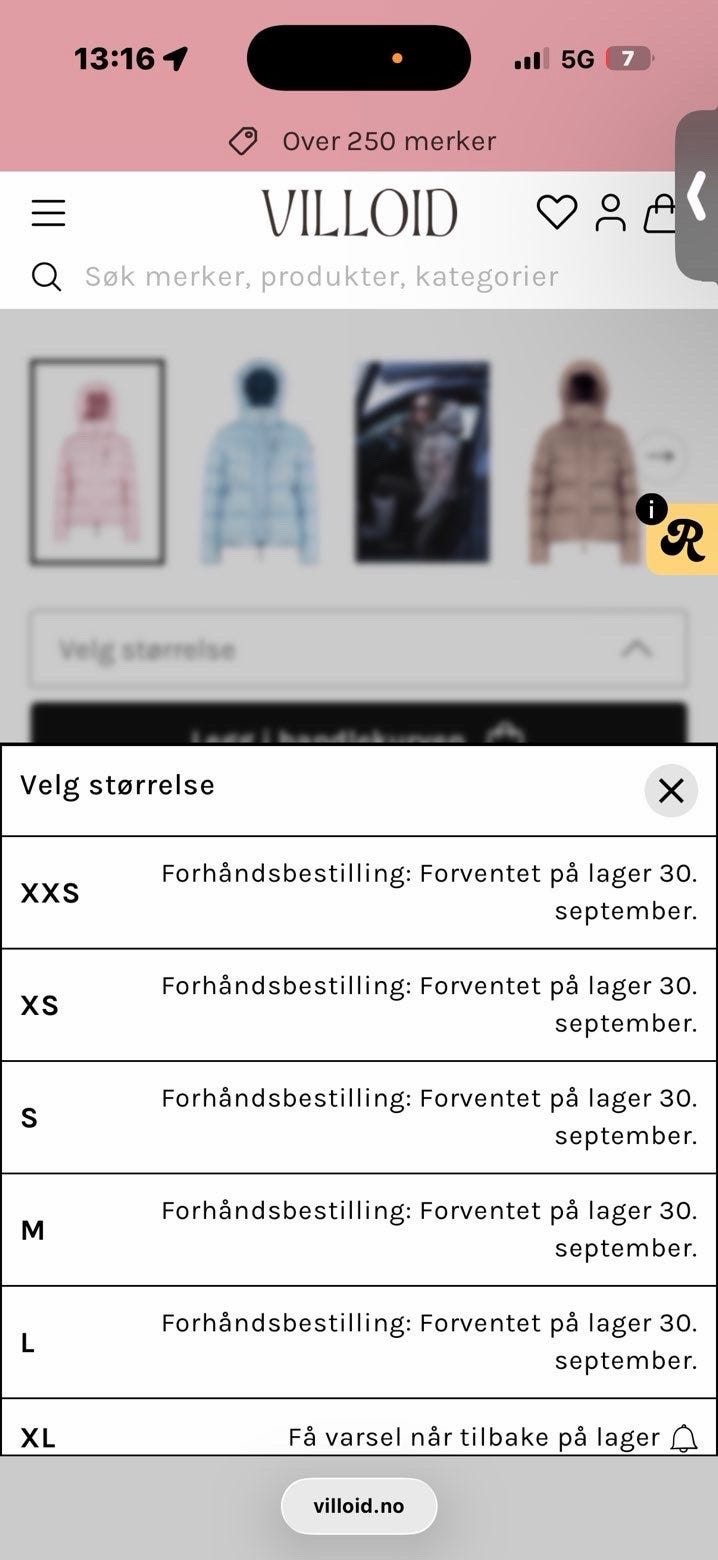Close the Velg størrelse size picker

click(671, 791)
